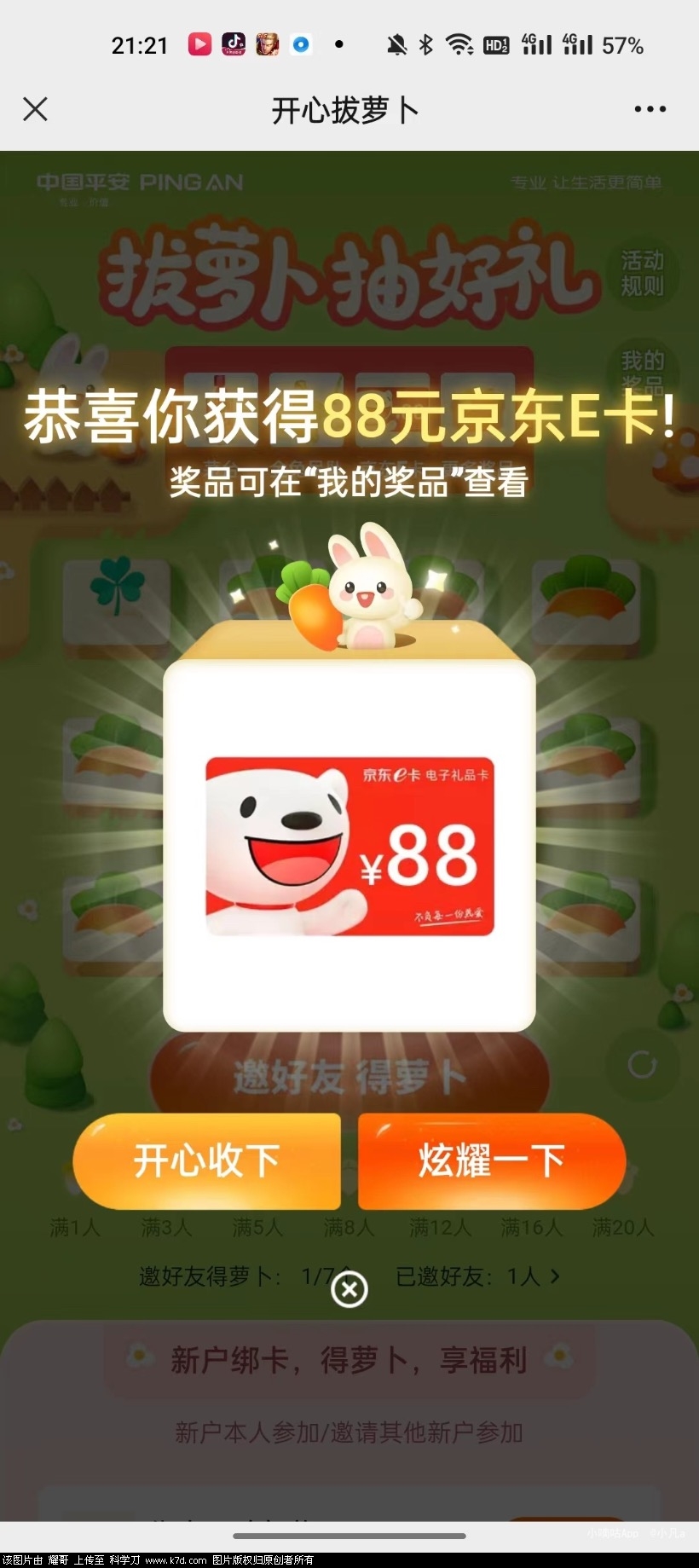Open the three-dot more menu
The height and width of the screenshot is (1568, 699).
650,109
